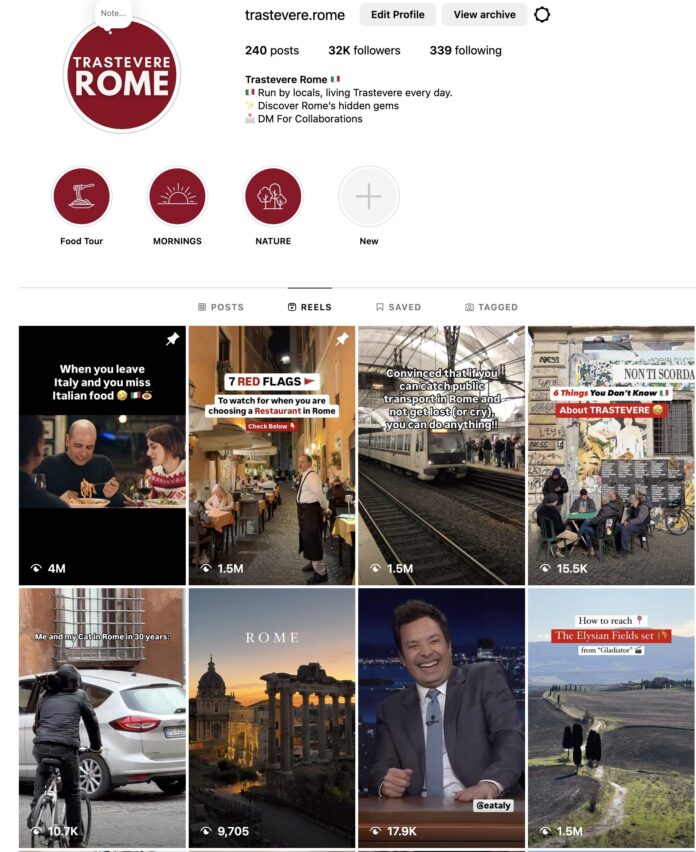The width and height of the screenshot is (696, 852).
Task: Go to the Tagged tab
Action: 491,307
